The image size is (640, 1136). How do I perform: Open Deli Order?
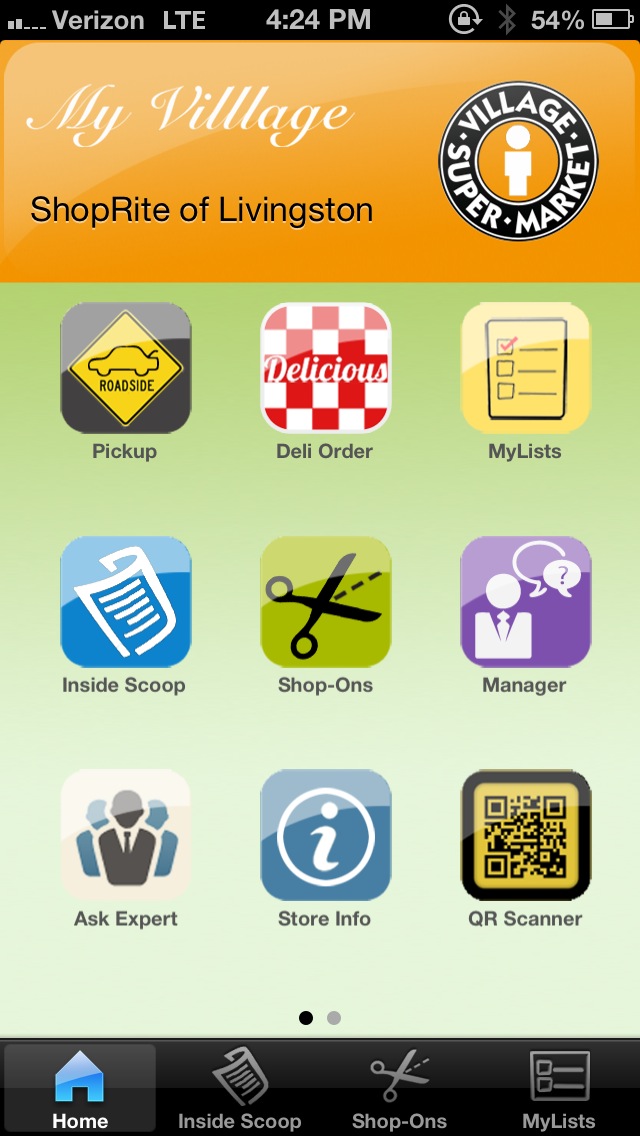(x=325, y=368)
